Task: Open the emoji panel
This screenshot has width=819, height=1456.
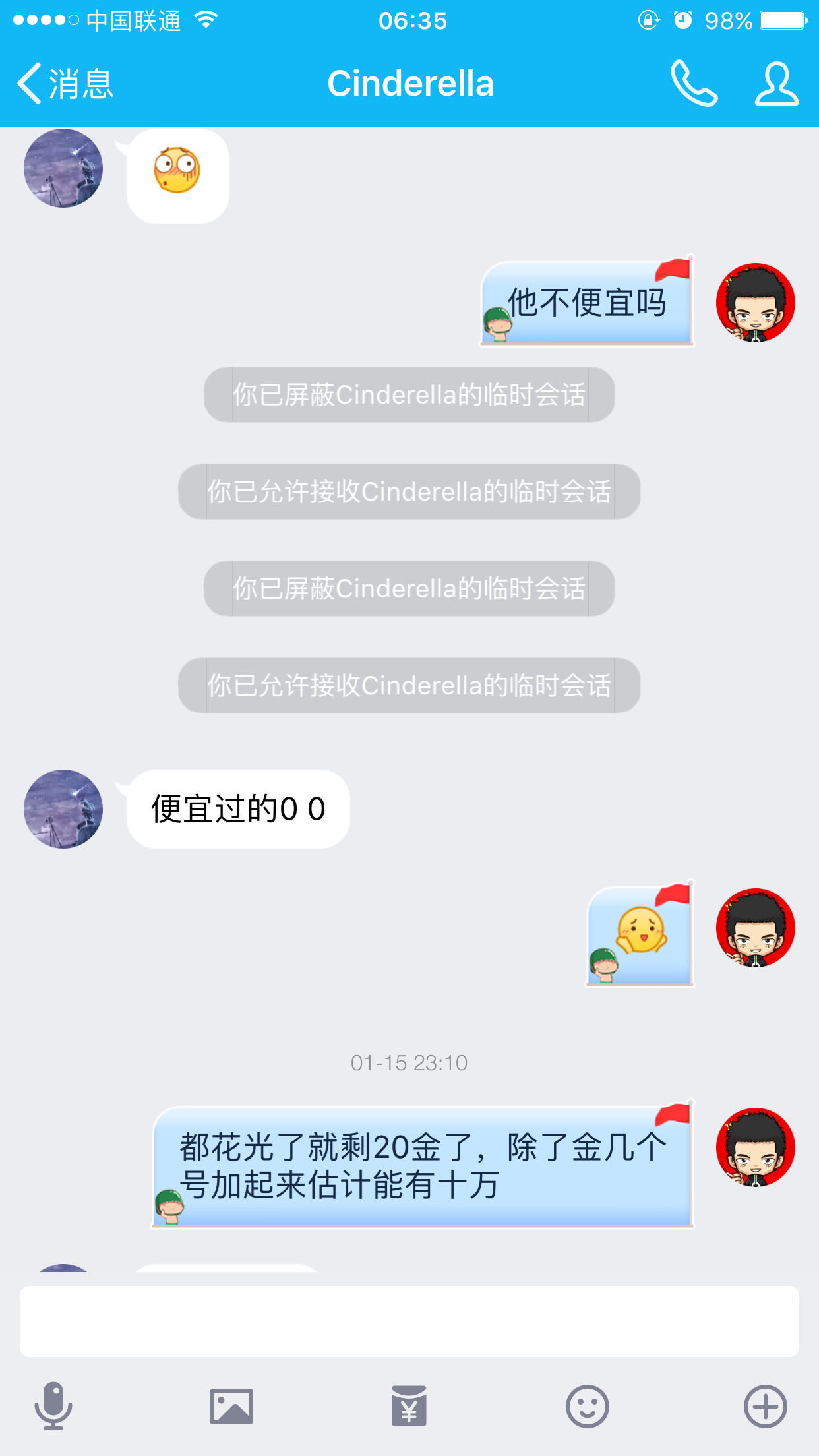Action: pyautogui.click(x=587, y=1406)
